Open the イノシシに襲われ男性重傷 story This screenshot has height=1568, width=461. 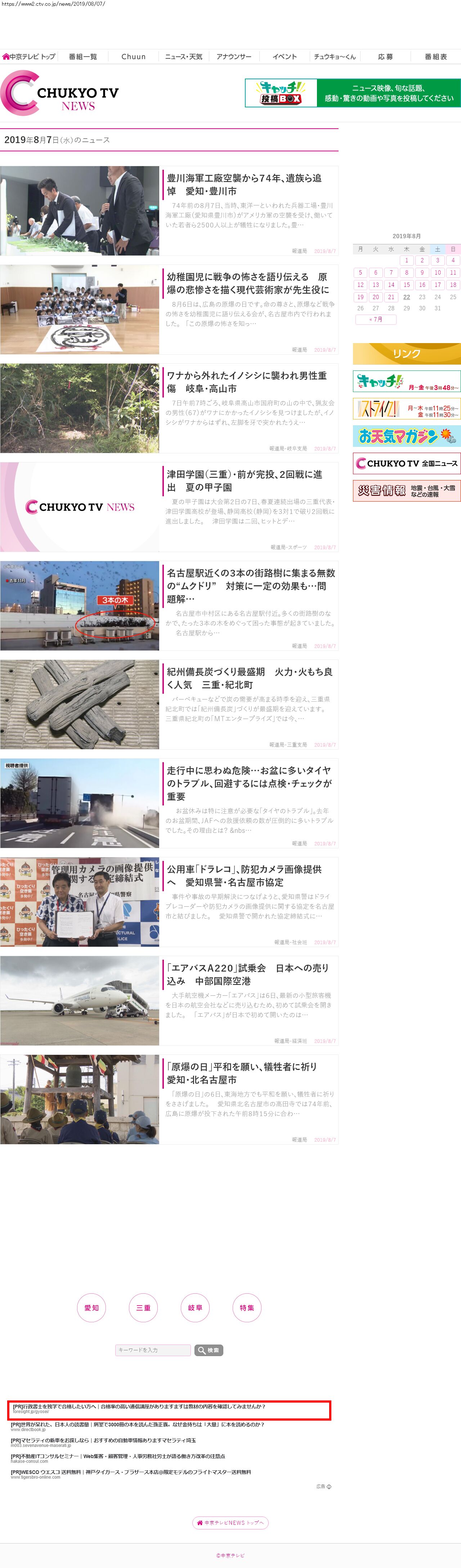(x=246, y=382)
